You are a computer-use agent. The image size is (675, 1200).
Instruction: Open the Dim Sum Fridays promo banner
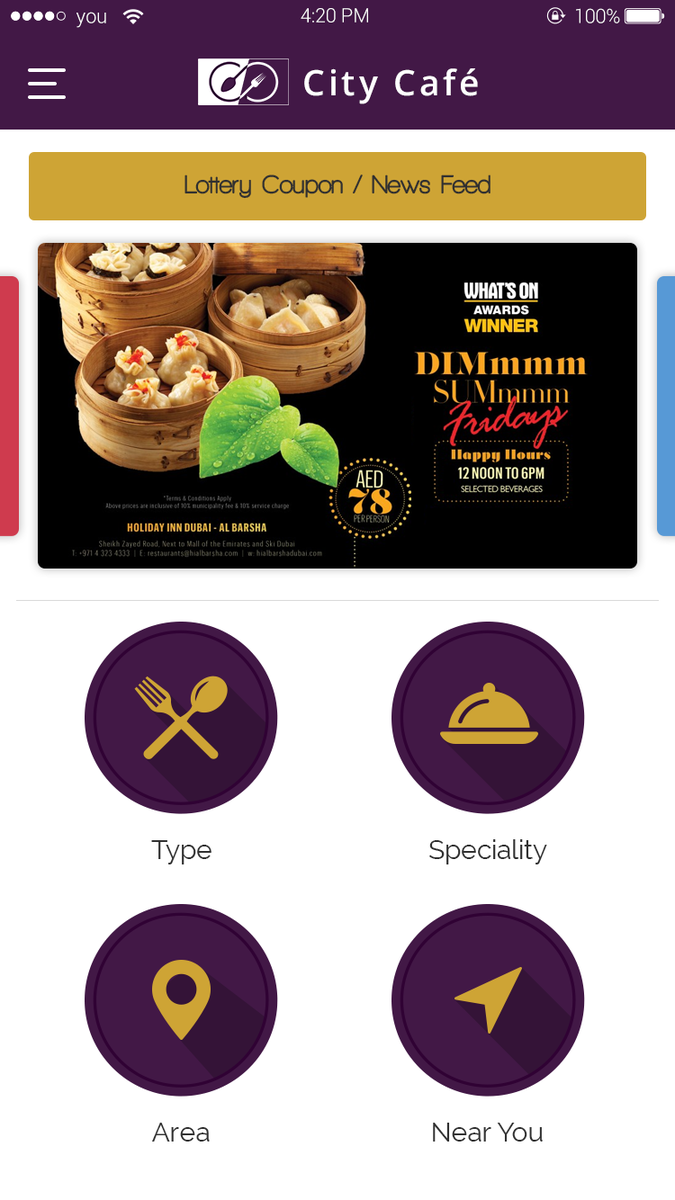(x=337, y=406)
